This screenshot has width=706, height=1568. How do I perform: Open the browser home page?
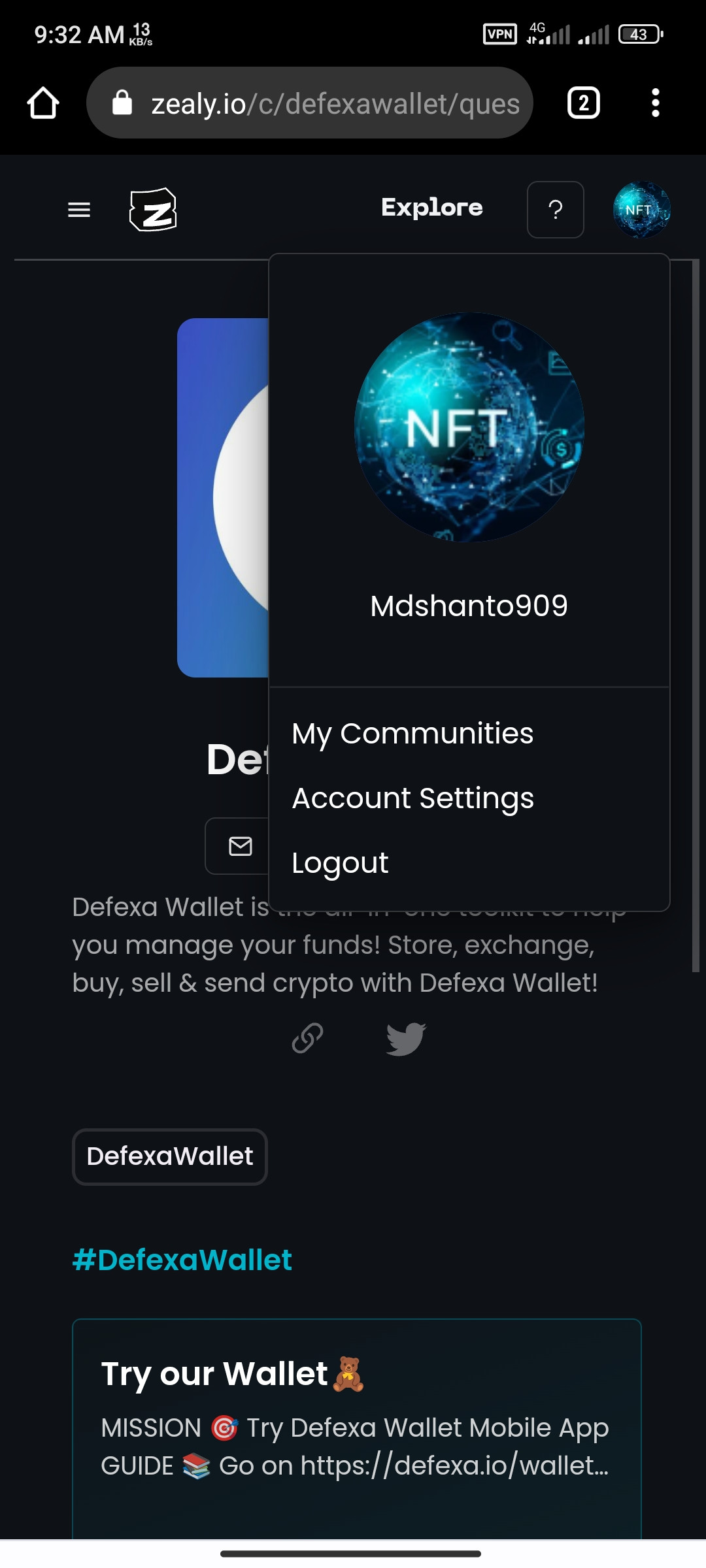[43, 103]
